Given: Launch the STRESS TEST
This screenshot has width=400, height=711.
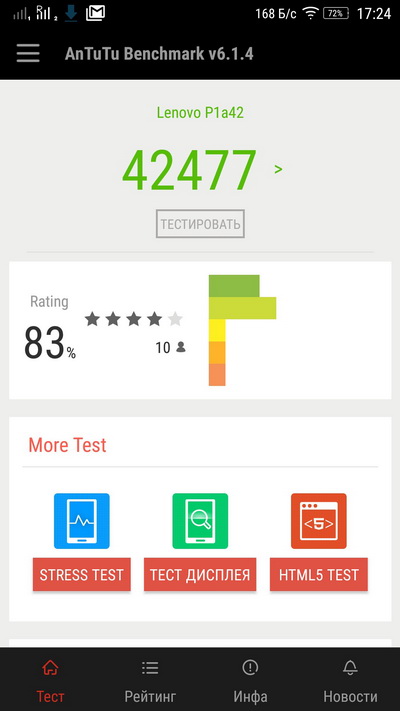Looking at the screenshot, I should [x=82, y=574].
